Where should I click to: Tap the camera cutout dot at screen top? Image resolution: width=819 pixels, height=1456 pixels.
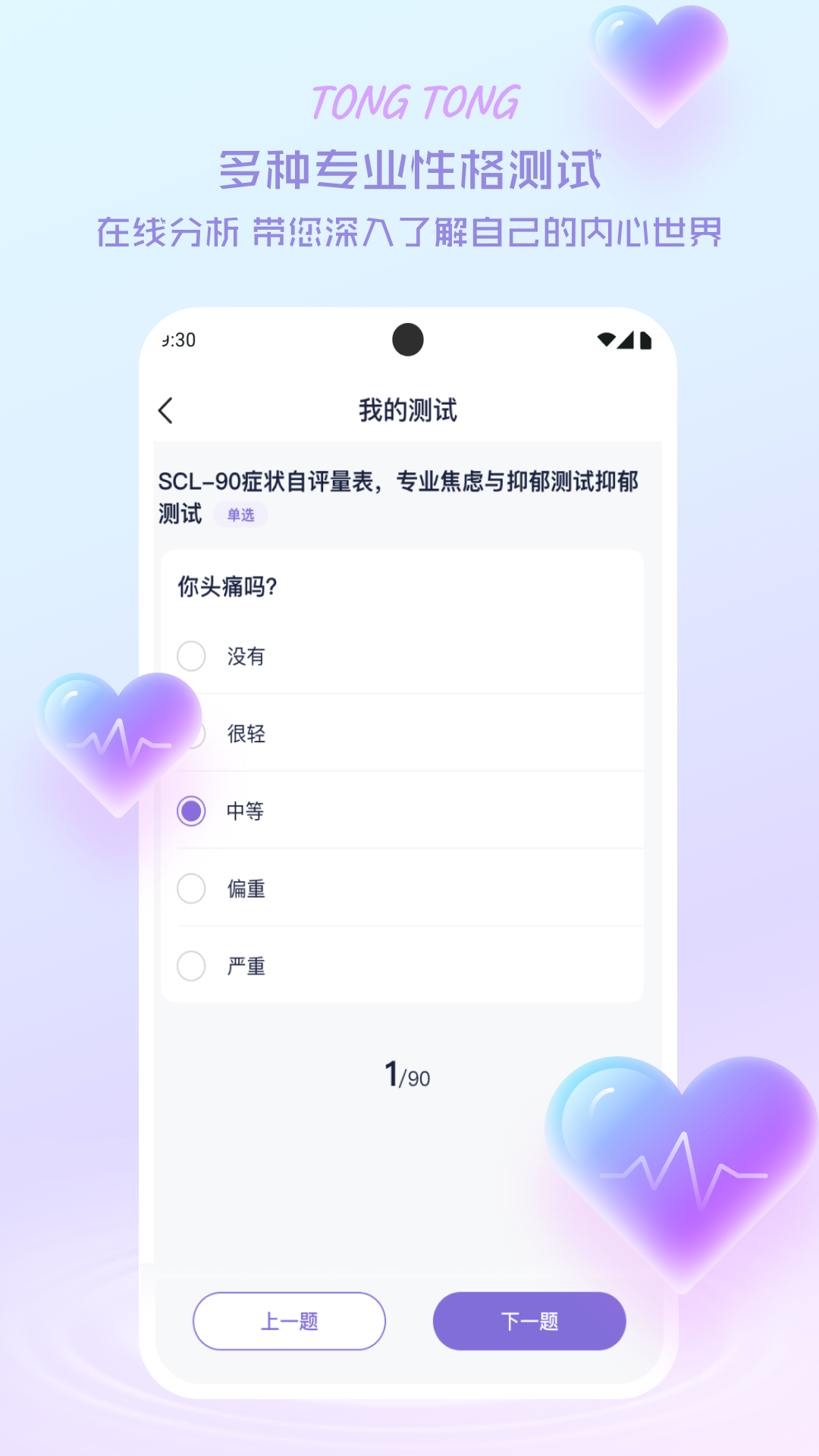pyautogui.click(x=409, y=339)
